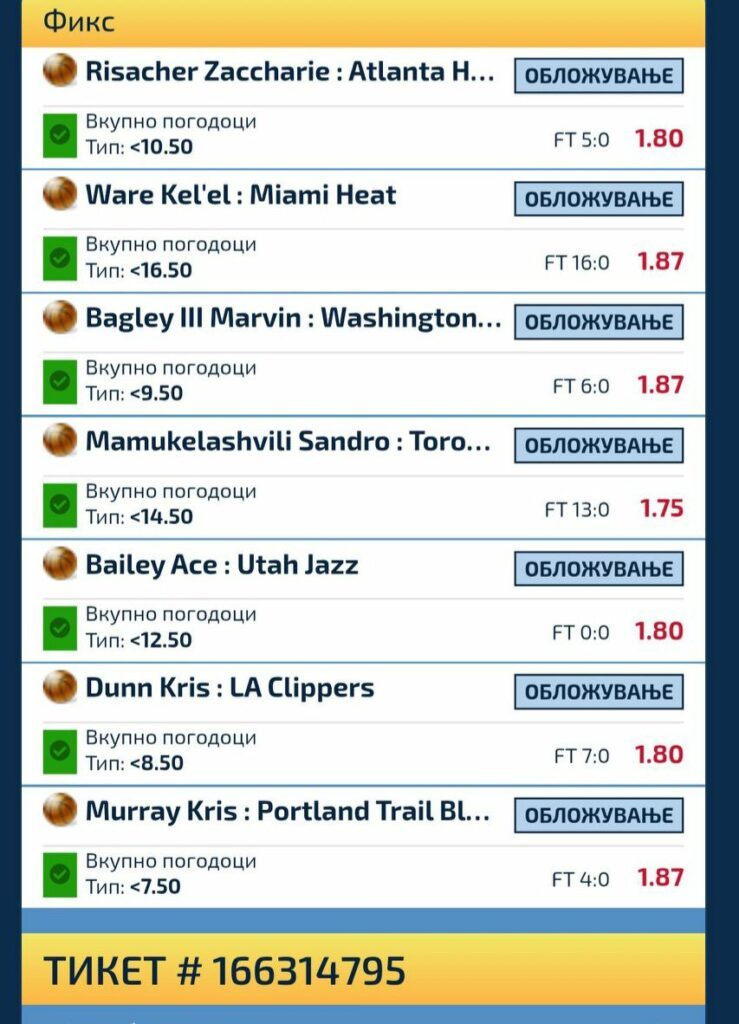Screen dimensions: 739x1024
Task: Tap ОБЛОЖУВАЊЕ beside Dunn Kris
Action: 599,691
